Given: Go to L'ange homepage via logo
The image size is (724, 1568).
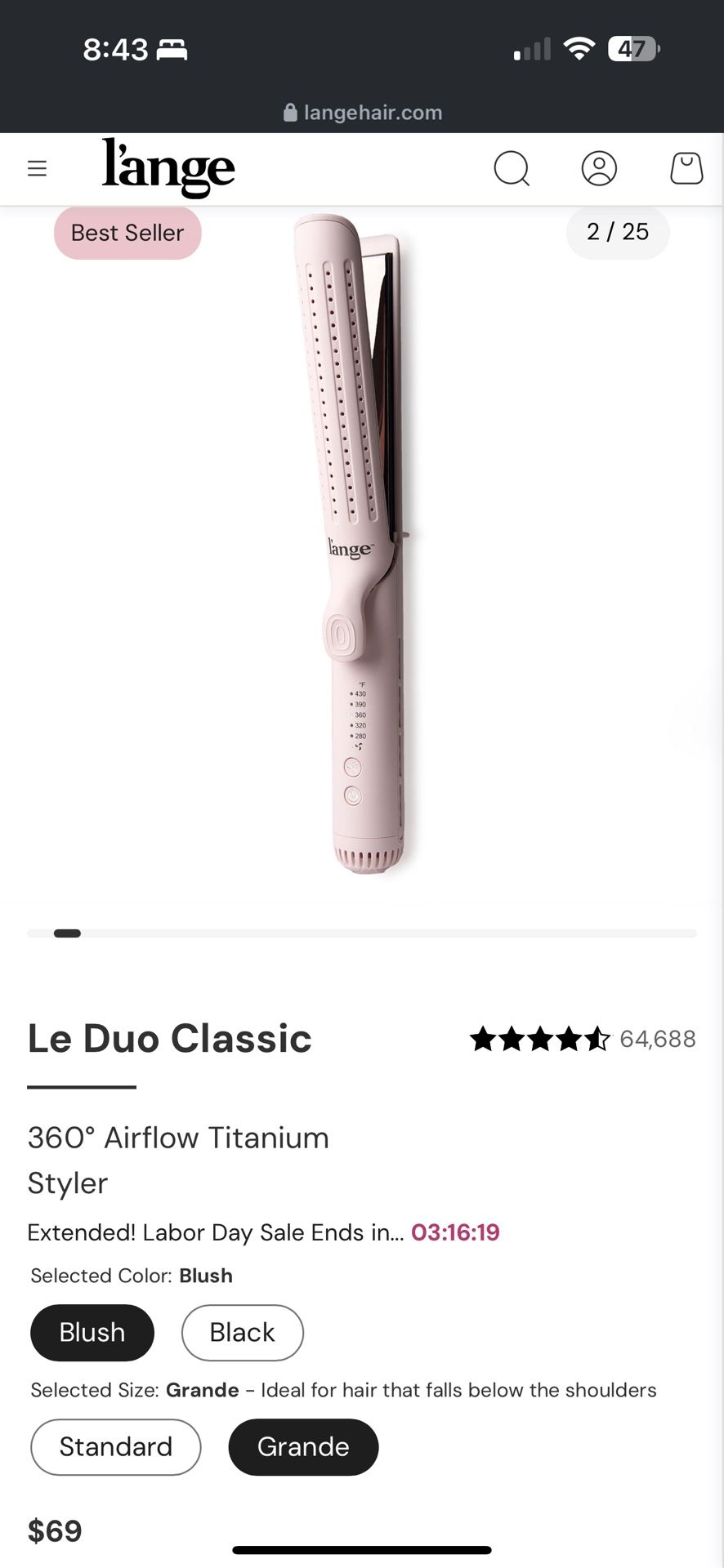Looking at the screenshot, I should pos(168,167).
